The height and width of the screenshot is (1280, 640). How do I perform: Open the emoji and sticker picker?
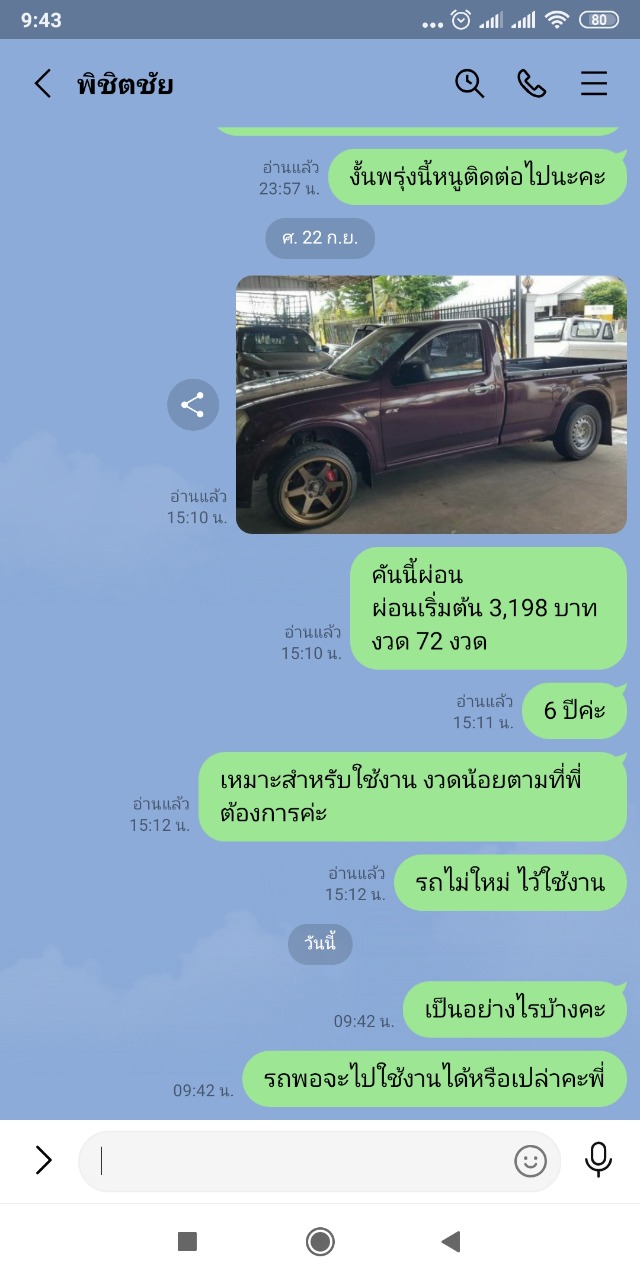pyautogui.click(x=530, y=1161)
